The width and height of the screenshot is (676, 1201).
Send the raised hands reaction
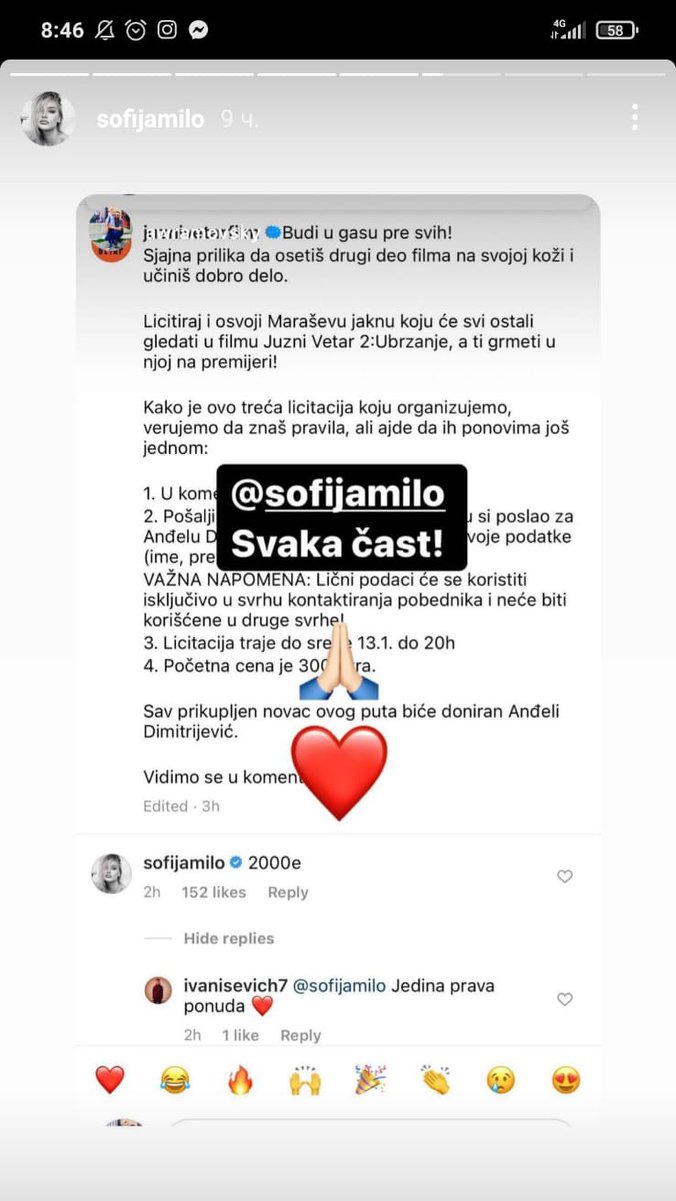[305, 1080]
